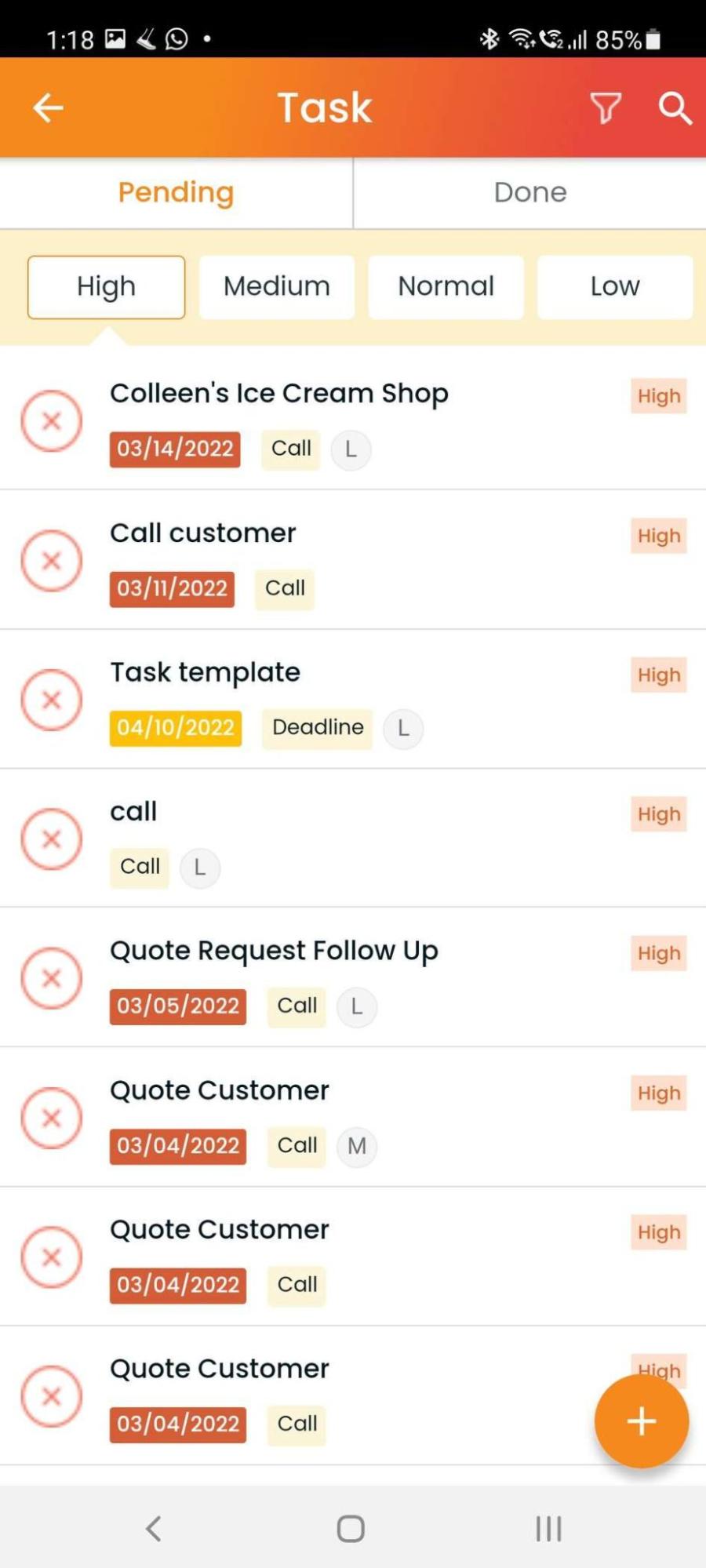Add a new task with plus button
Image resolution: width=706 pixels, height=1568 pixels.
tap(642, 1421)
